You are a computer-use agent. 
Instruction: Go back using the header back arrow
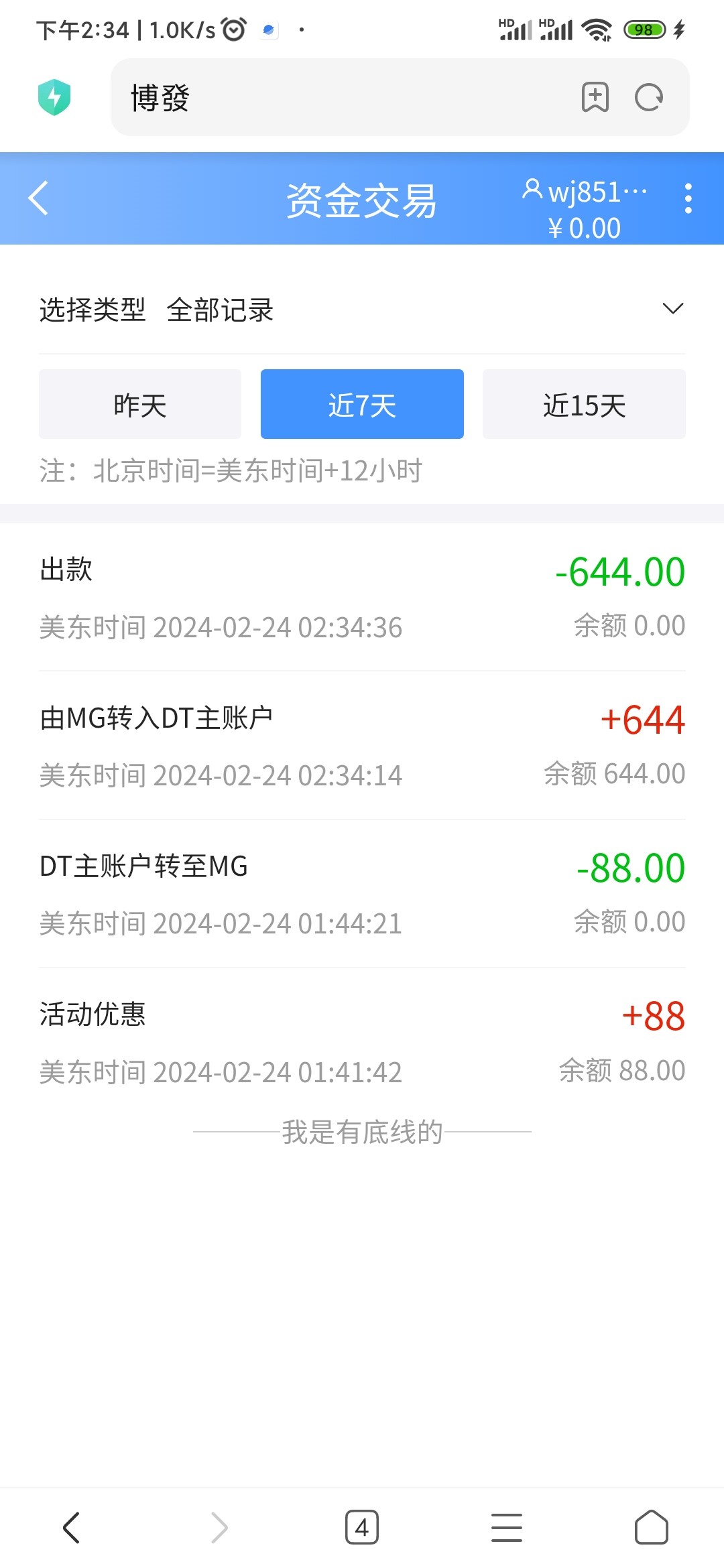[38, 199]
